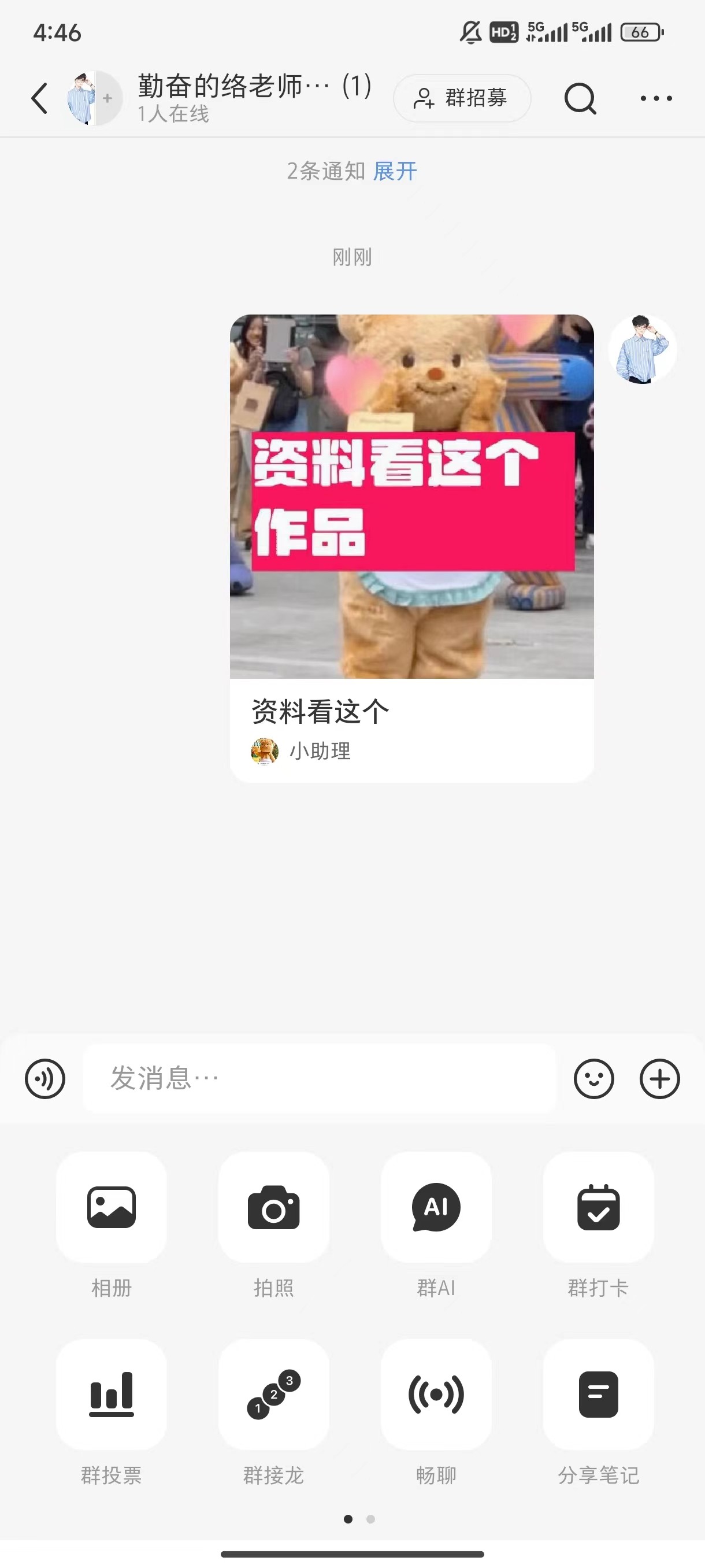Switch to voice message mode

click(x=44, y=1079)
